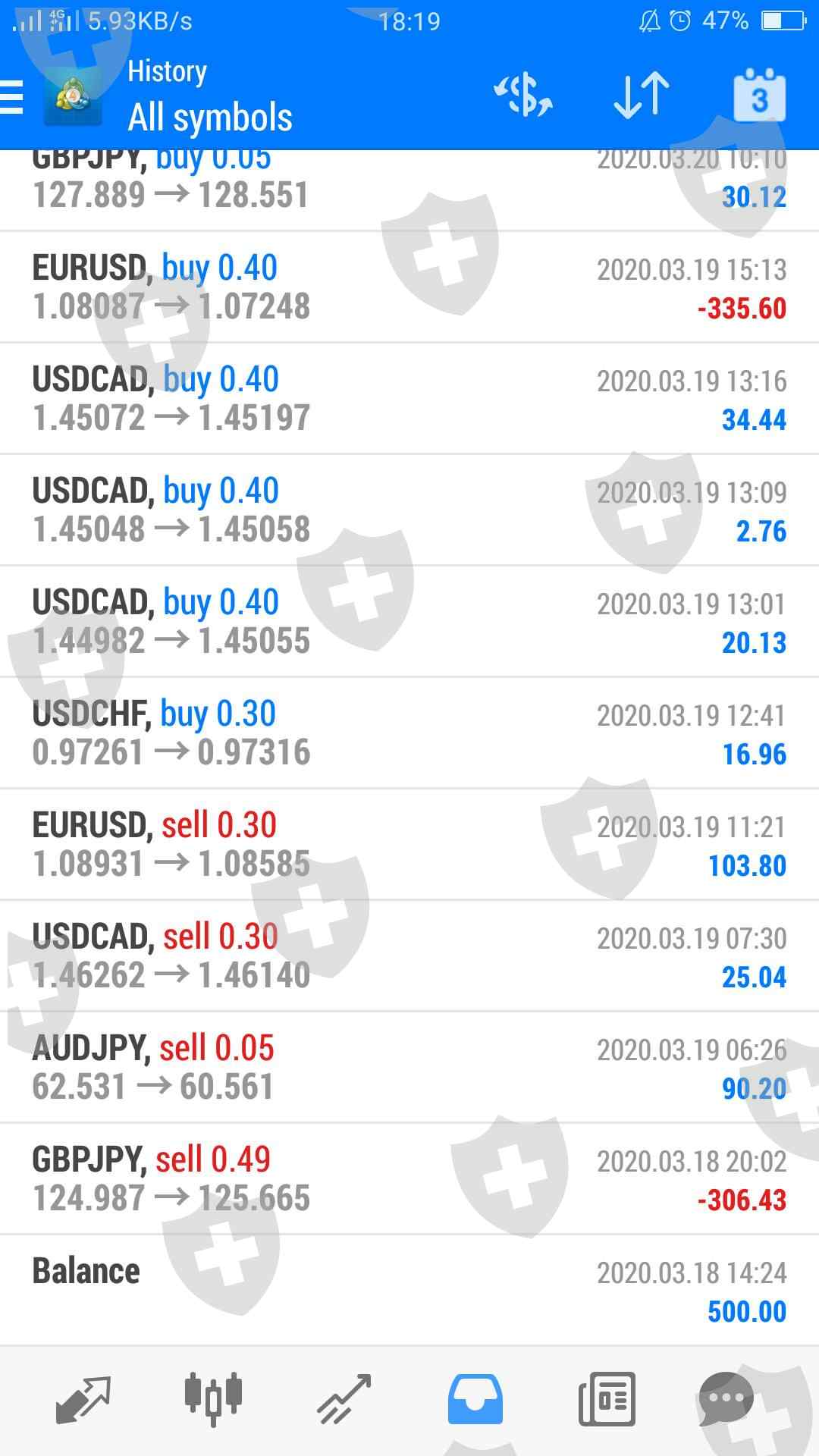This screenshot has height=1456, width=819.
Task: Expand the GBPJPY sell 0.49 trade
Action: 409,1179
